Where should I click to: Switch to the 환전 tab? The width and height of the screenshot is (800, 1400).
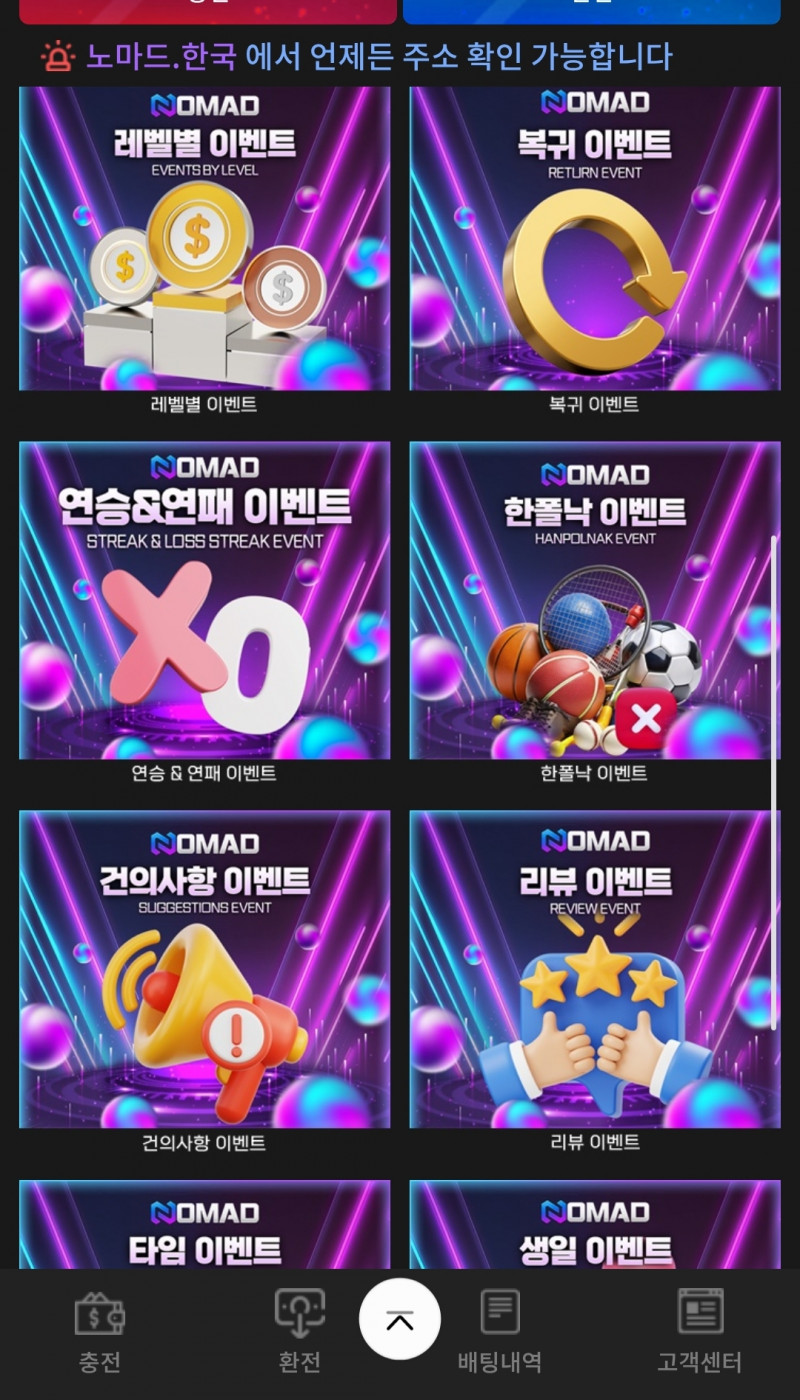point(299,1332)
